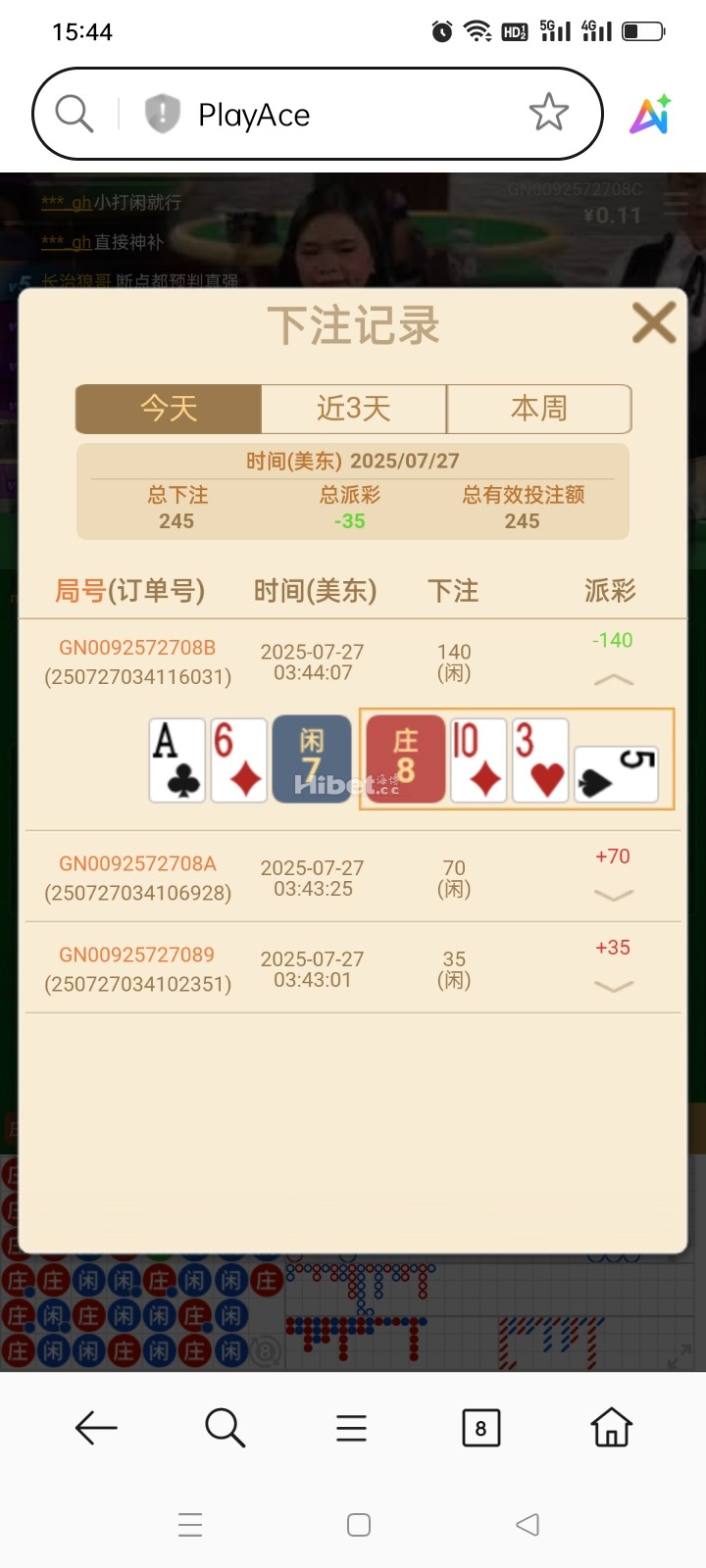The width and height of the screenshot is (706, 1568).
Task: Tap the system back button
Action: 528,1524
